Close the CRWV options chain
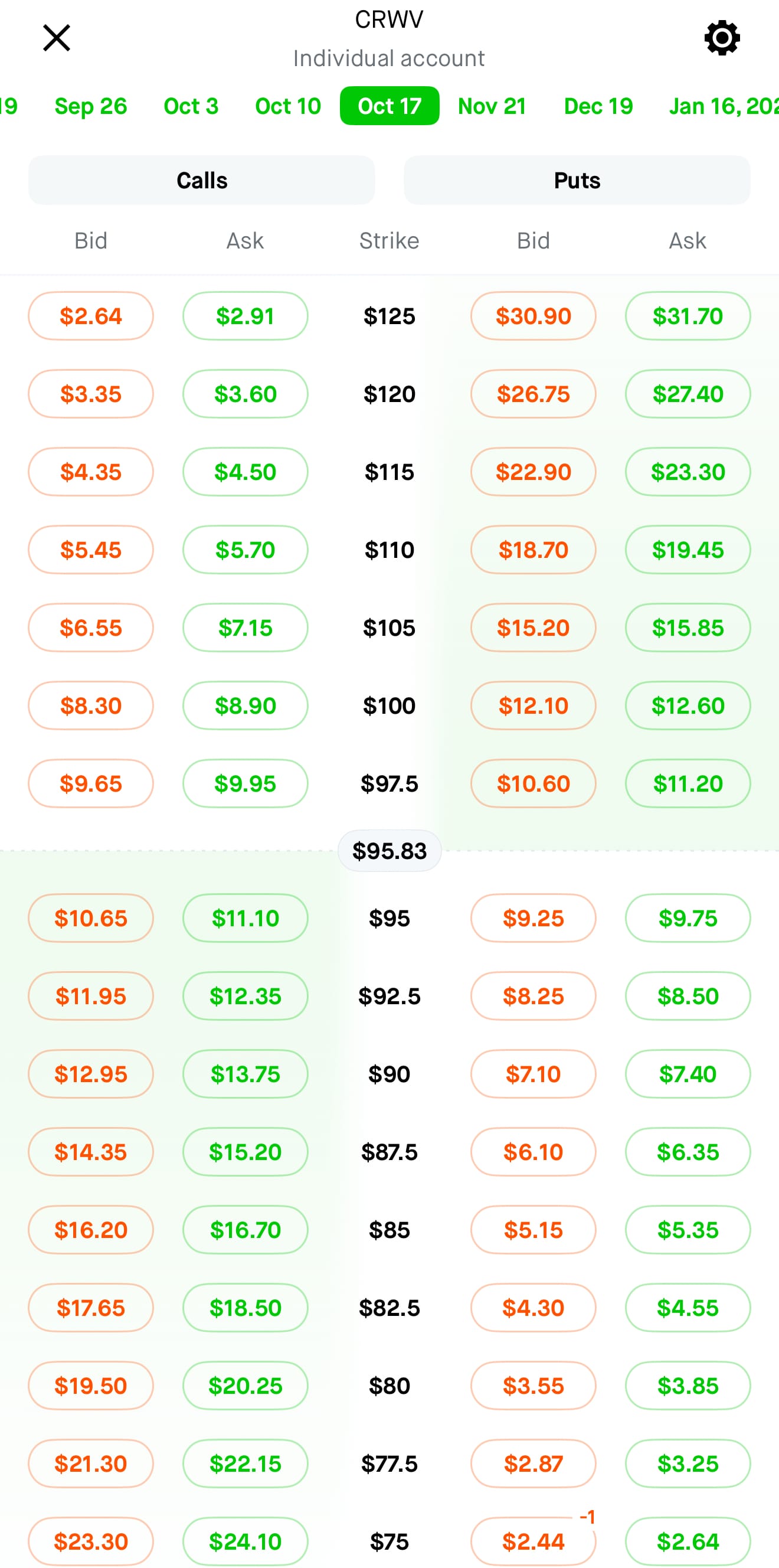 click(57, 38)
